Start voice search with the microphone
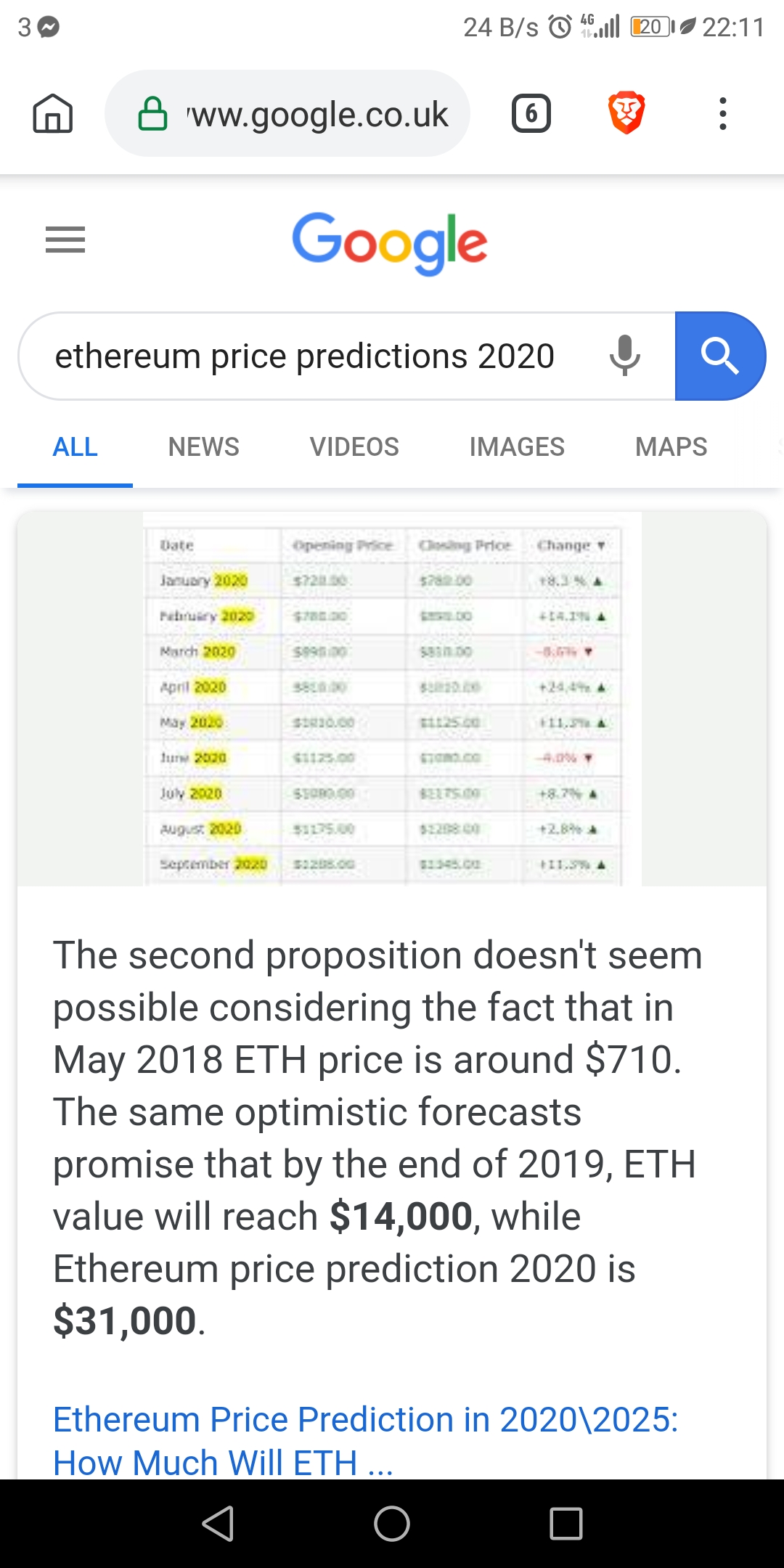Screen dimensions: 784x1568 [624, 356]
